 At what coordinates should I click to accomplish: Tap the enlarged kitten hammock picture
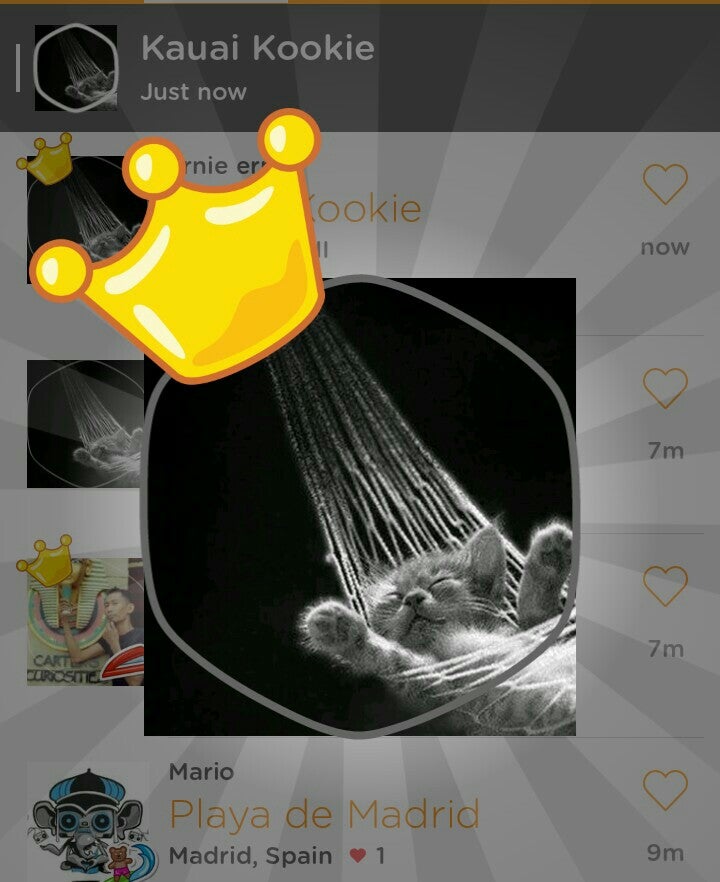[x=360, y=508]
